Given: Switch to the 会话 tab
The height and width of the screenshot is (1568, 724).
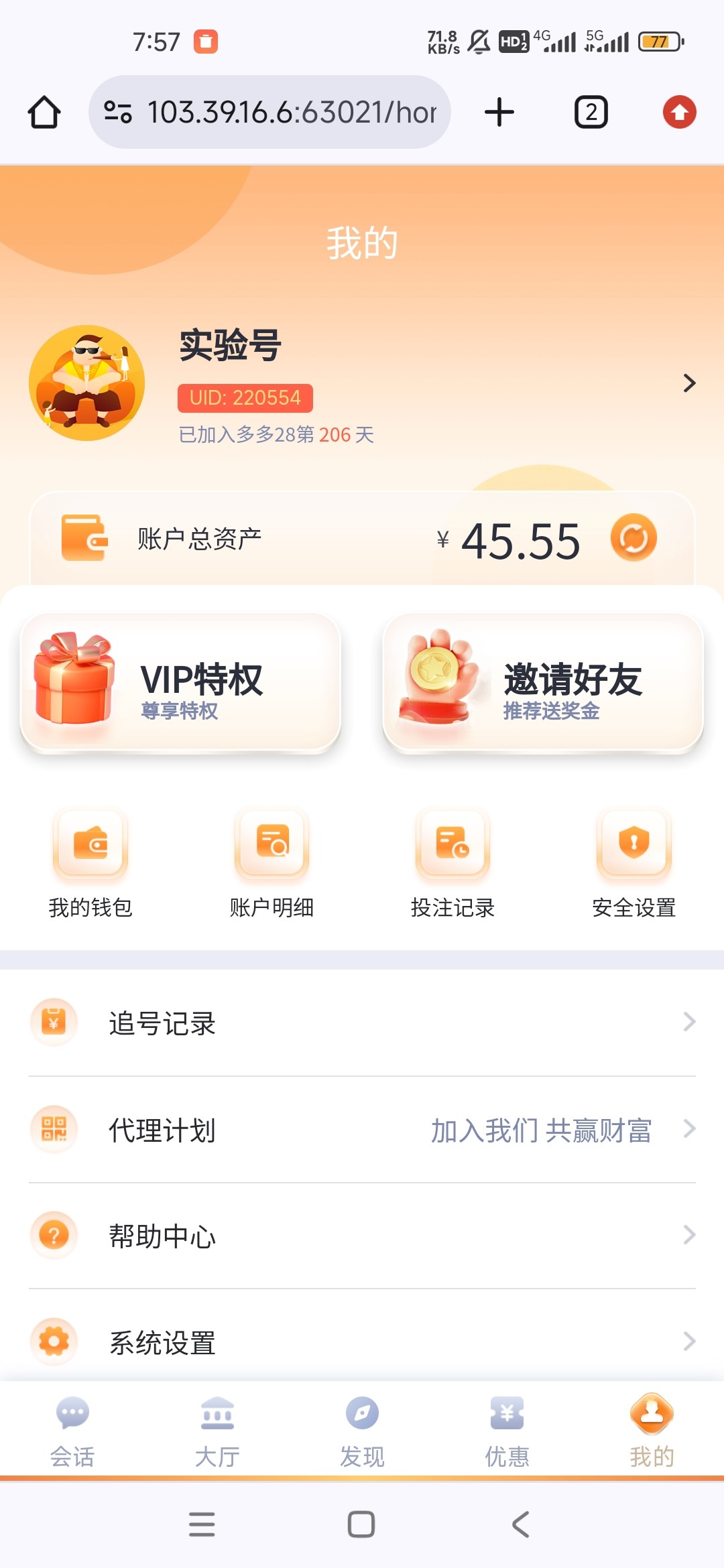Looking at the screenshot, I should (x=72, y=1431).
